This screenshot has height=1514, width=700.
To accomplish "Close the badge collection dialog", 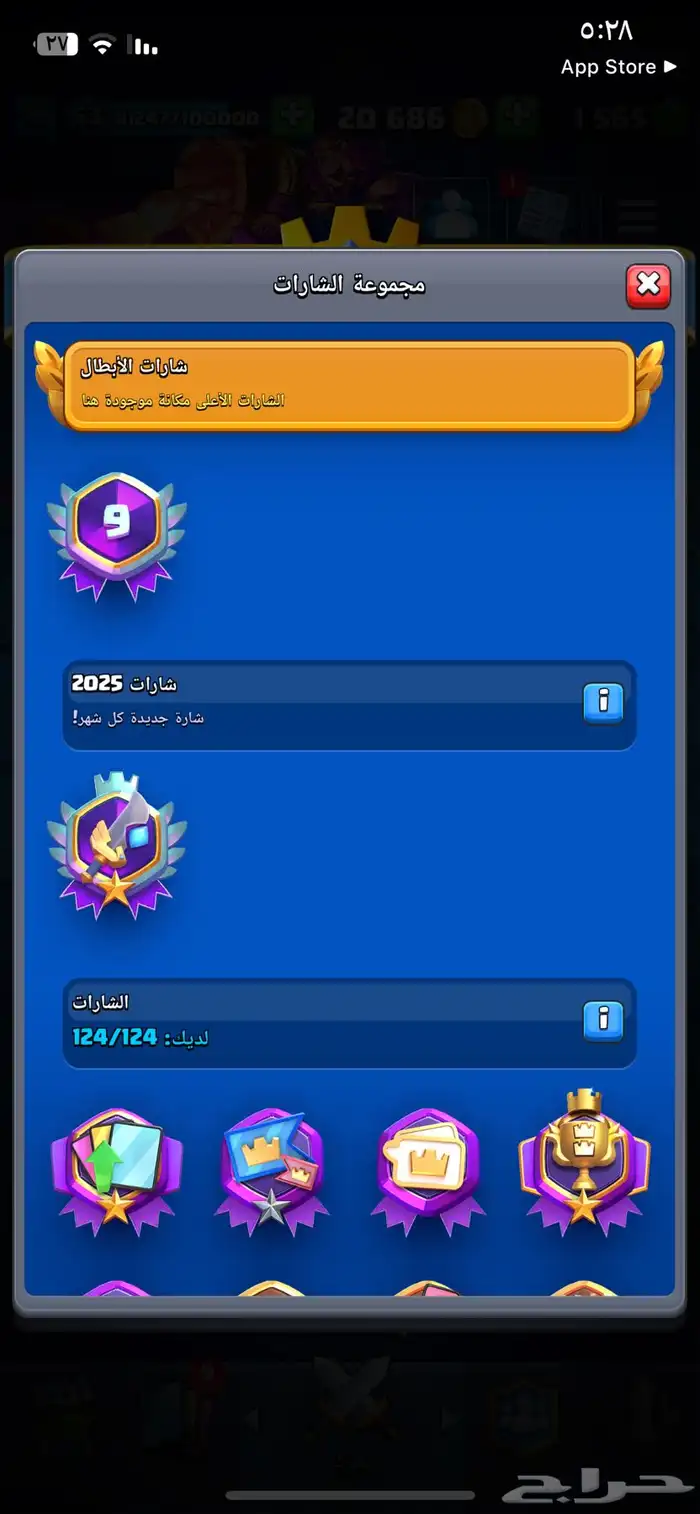I will click(x=647, y=286).
